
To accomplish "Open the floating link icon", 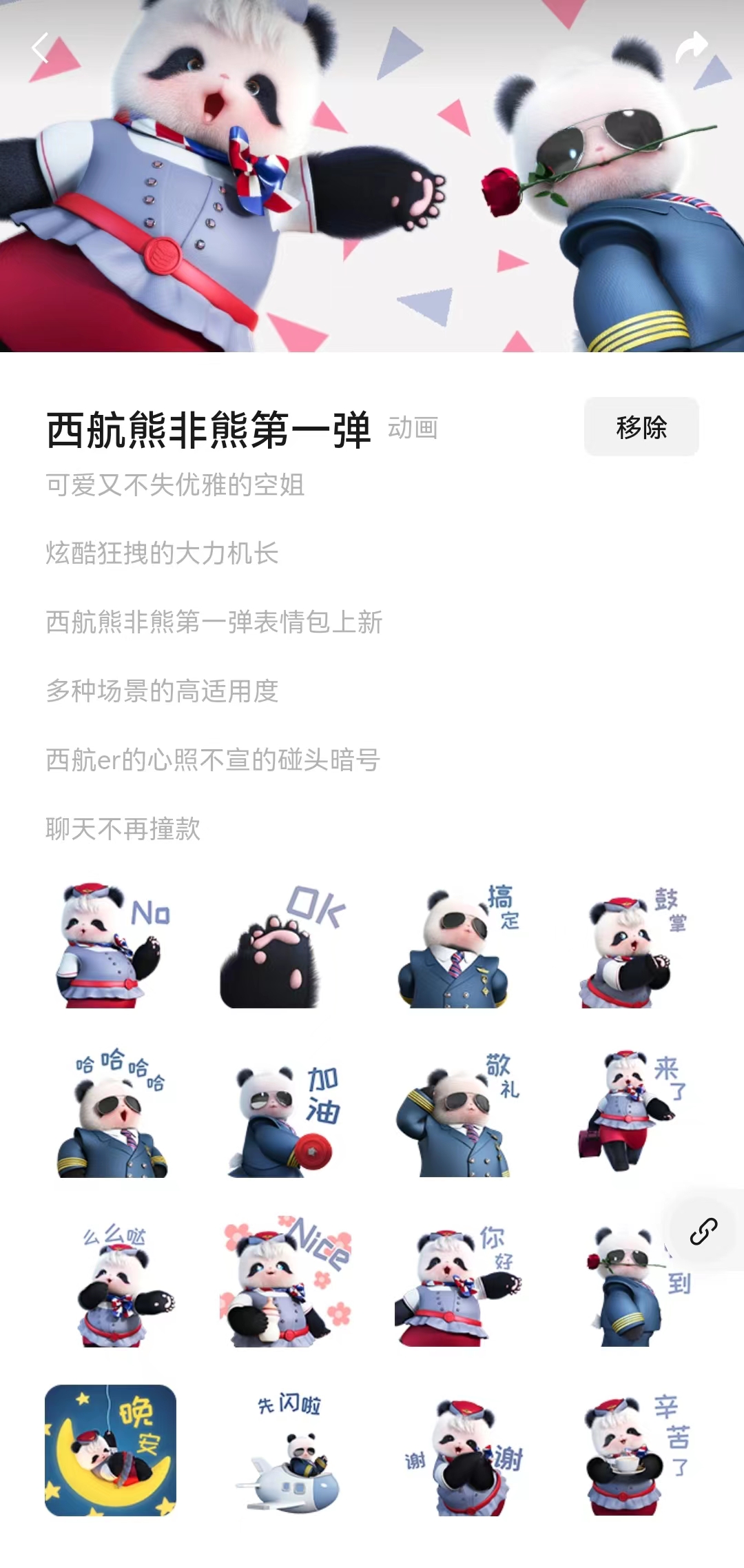I will coord(703,1231).
